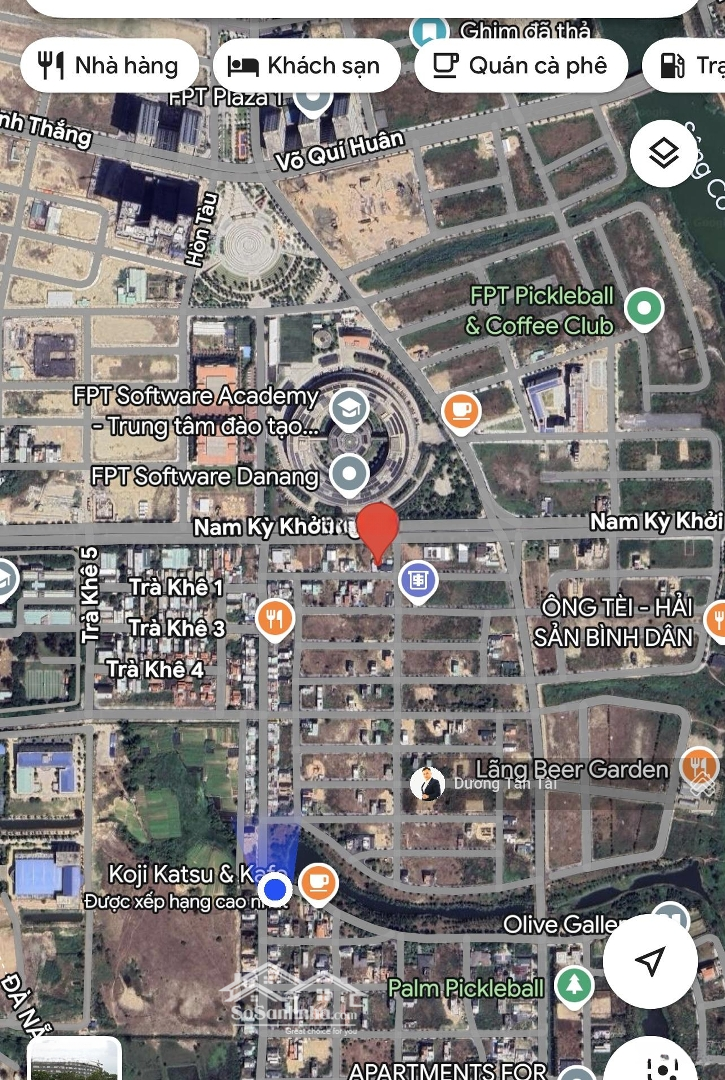Open restaurant pin beside Trà Khê 3
The image size is (725, 1080).
coord(274,620)
